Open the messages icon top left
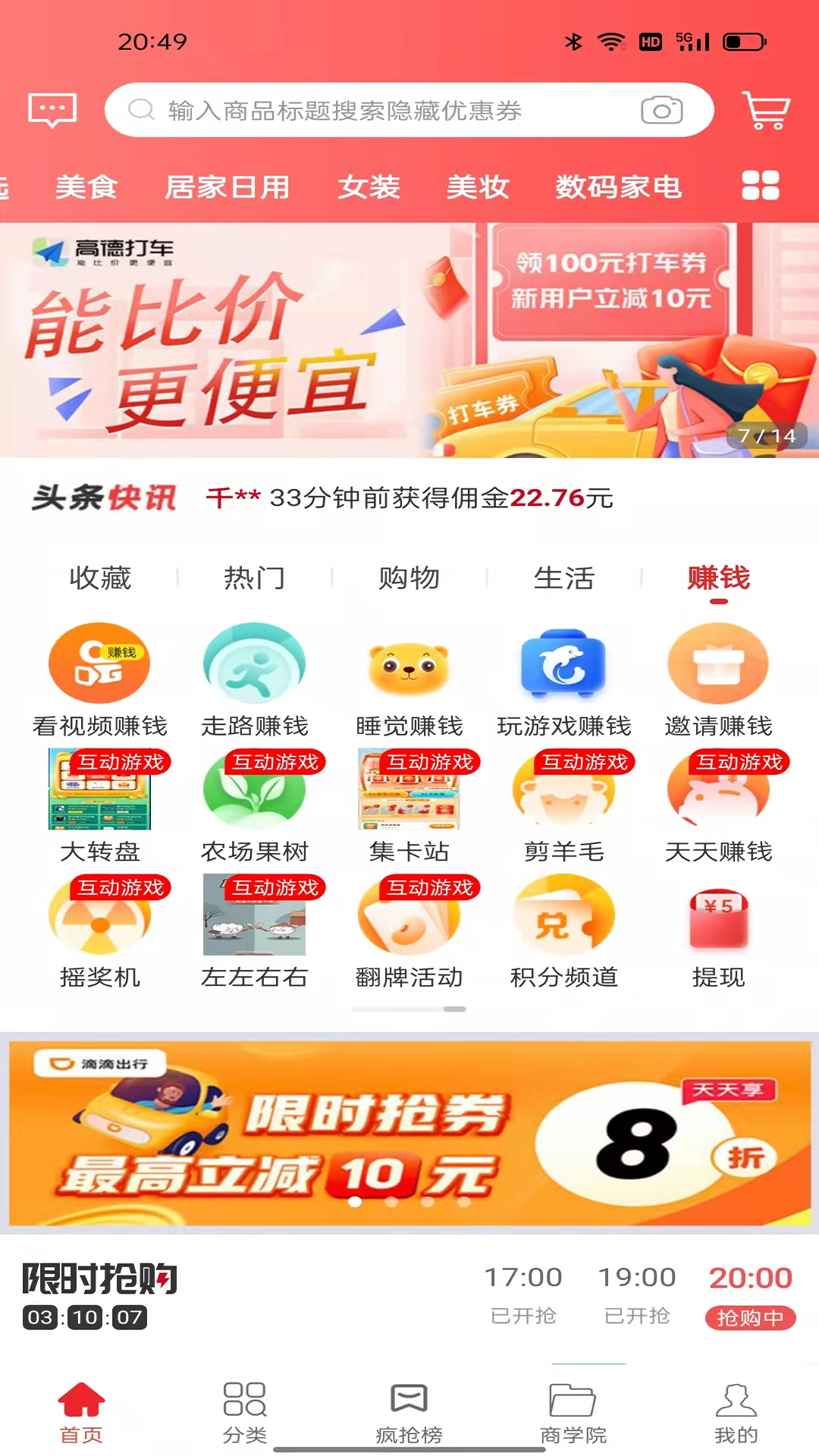 click(x=52, y=109)
